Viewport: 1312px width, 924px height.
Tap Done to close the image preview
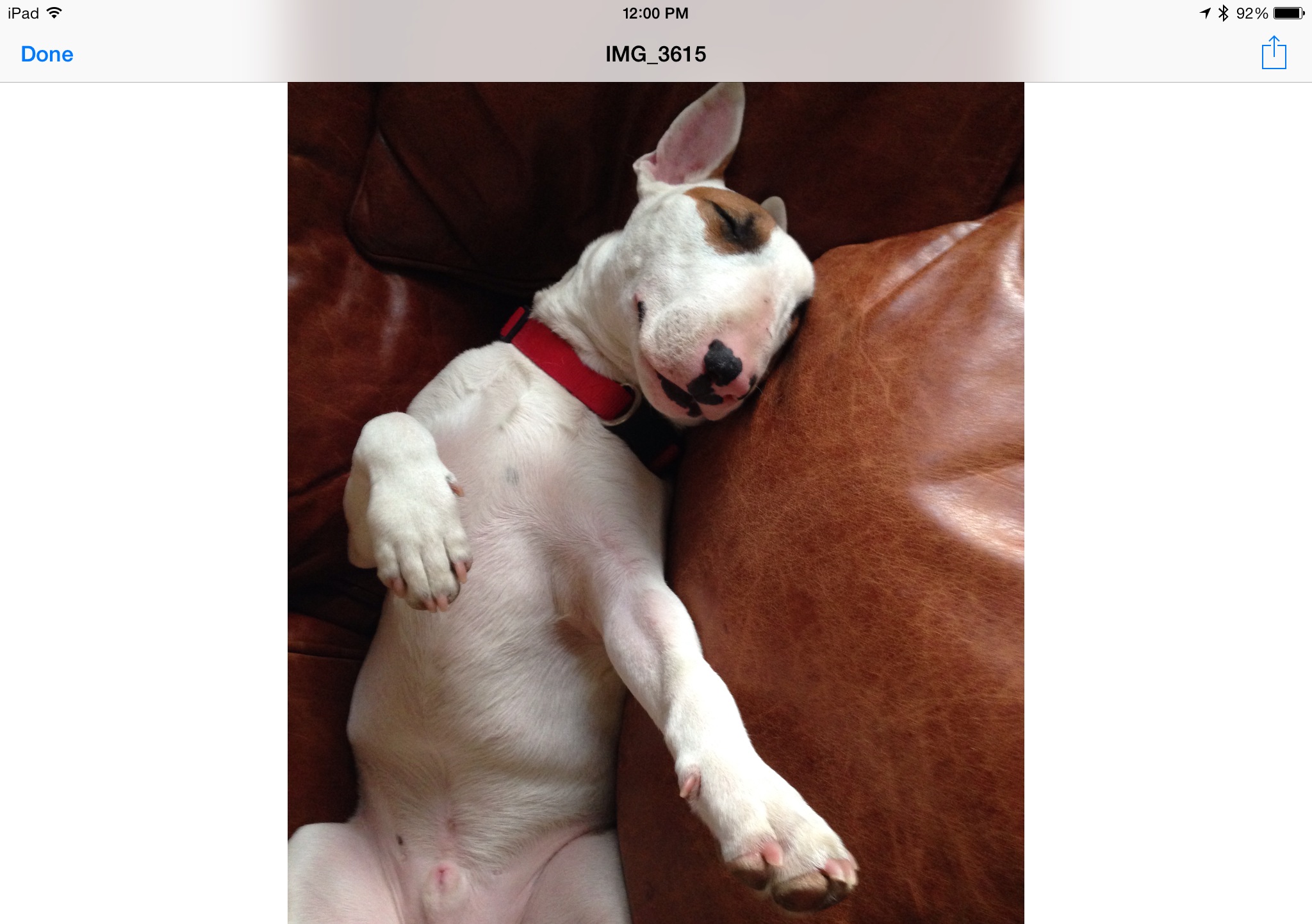[x=47, y=54]
